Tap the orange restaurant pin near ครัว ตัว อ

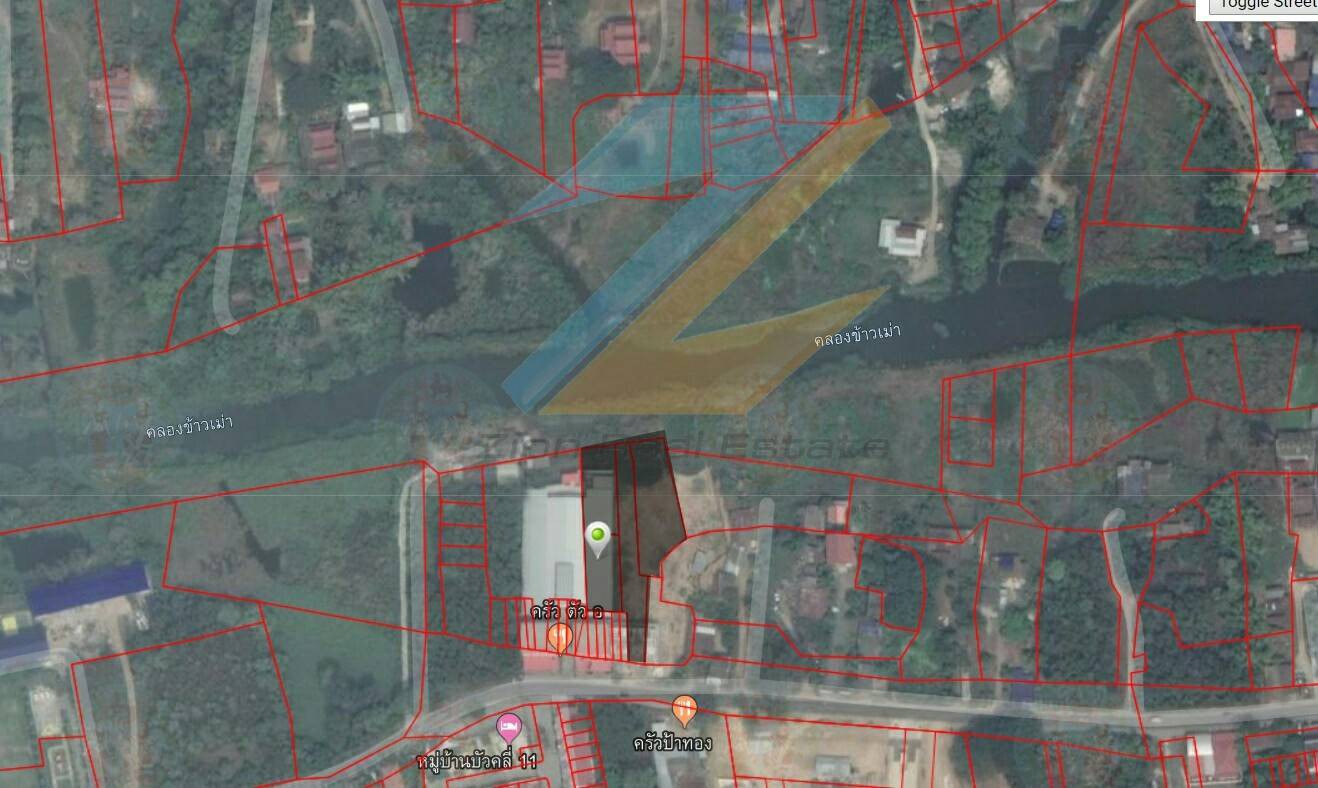click(x=560, y=637)
